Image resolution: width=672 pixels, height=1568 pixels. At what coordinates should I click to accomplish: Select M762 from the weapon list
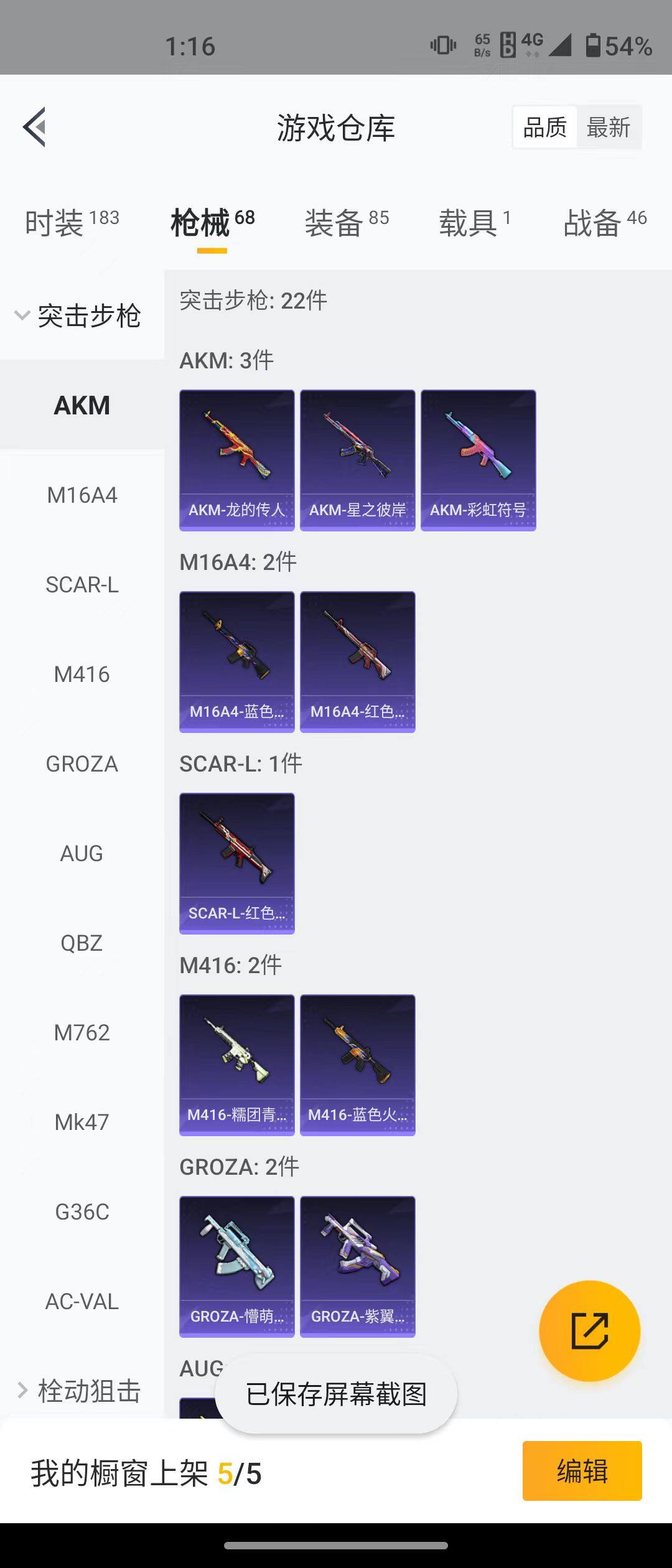pyautogui.click(x=82, y=1033)
